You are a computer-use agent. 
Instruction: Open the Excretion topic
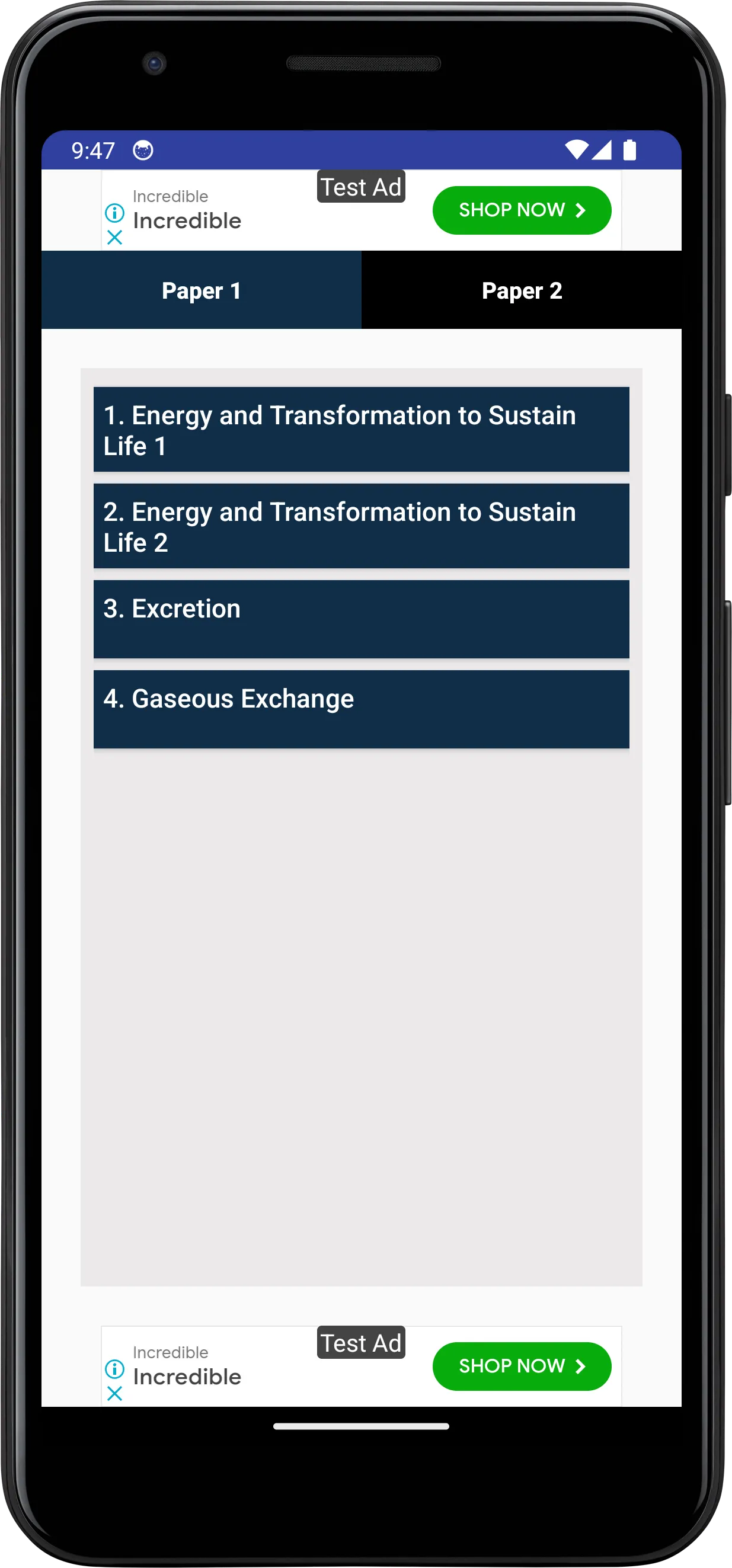[361, 619]
